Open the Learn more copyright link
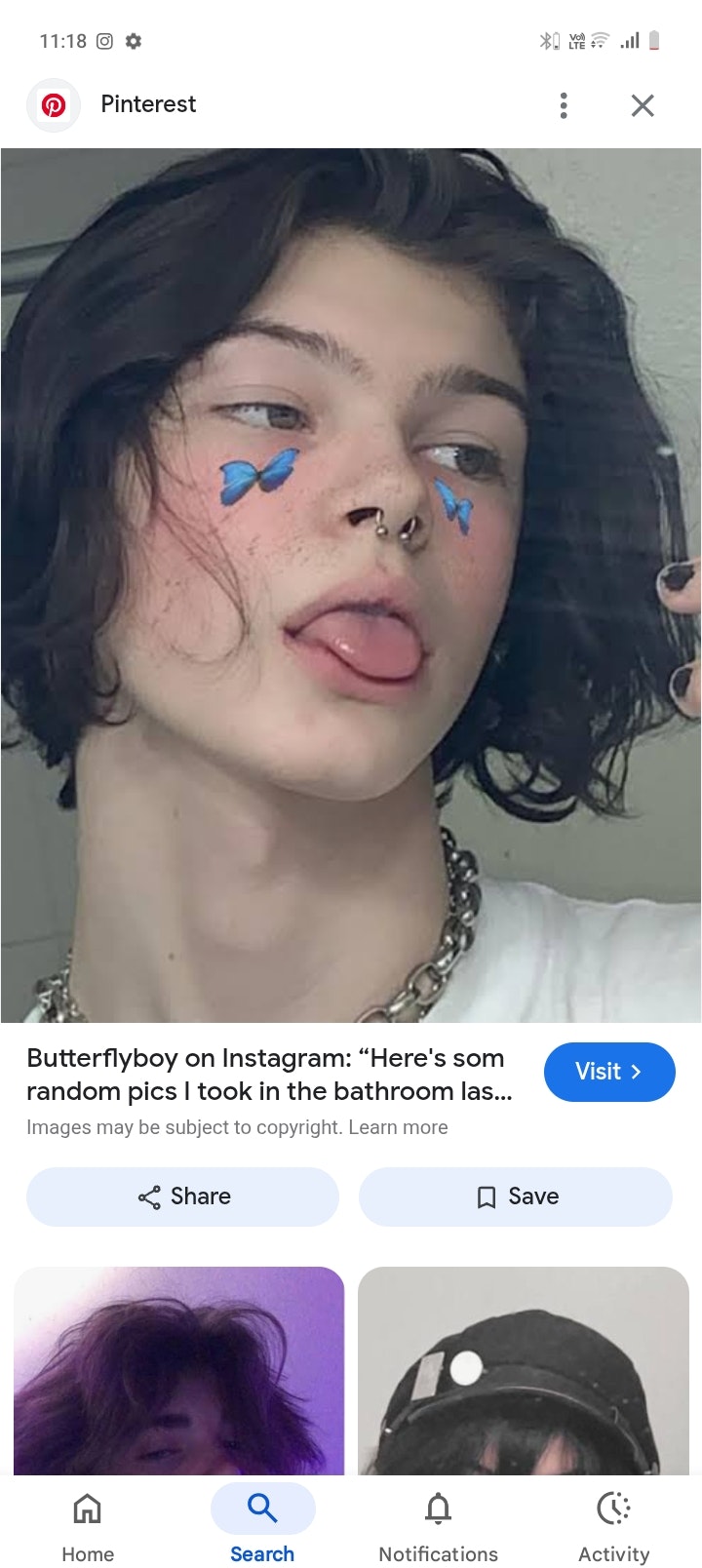702x1568 pixels. 398,1127
